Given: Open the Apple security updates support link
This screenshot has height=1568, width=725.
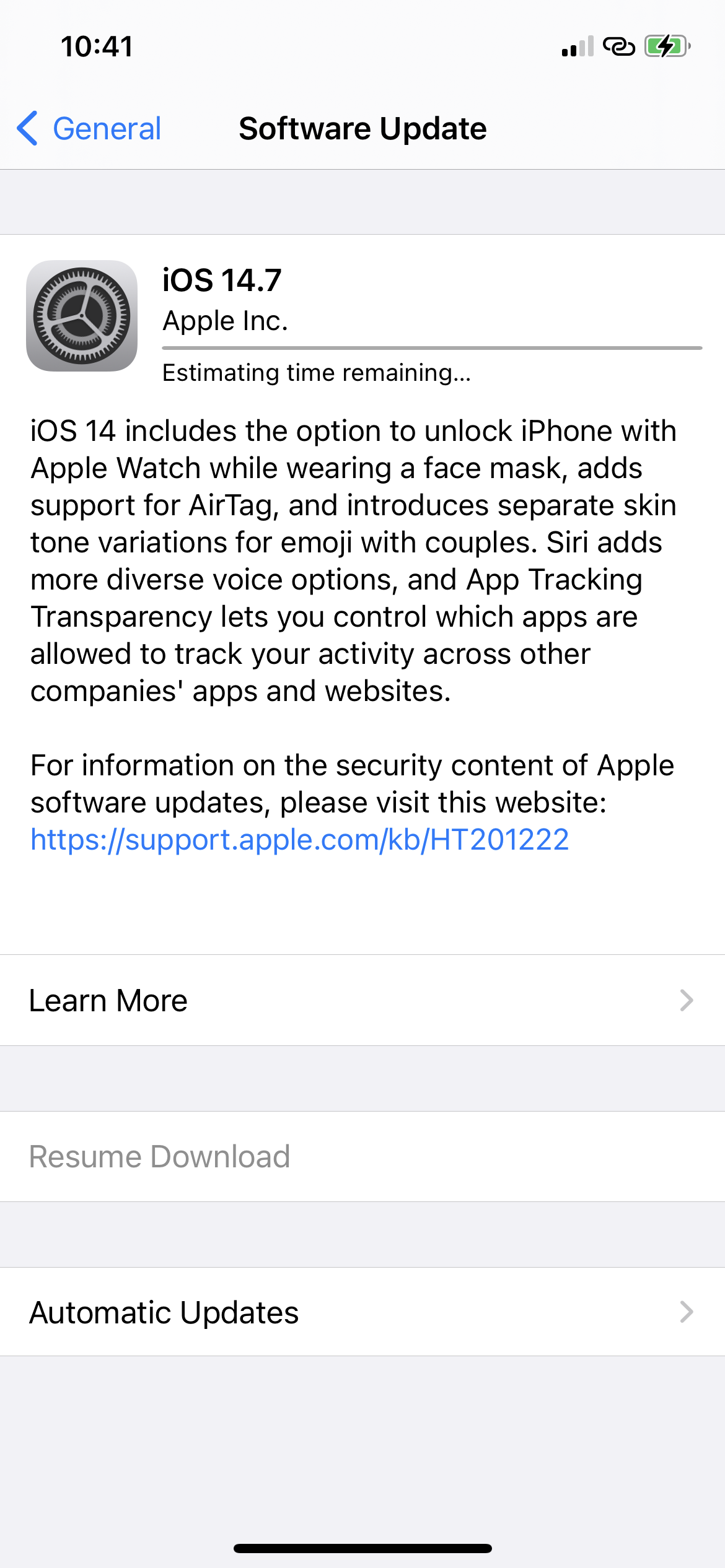Looking at the screenshot, I should pyautogui.click(x=300, y=839).
